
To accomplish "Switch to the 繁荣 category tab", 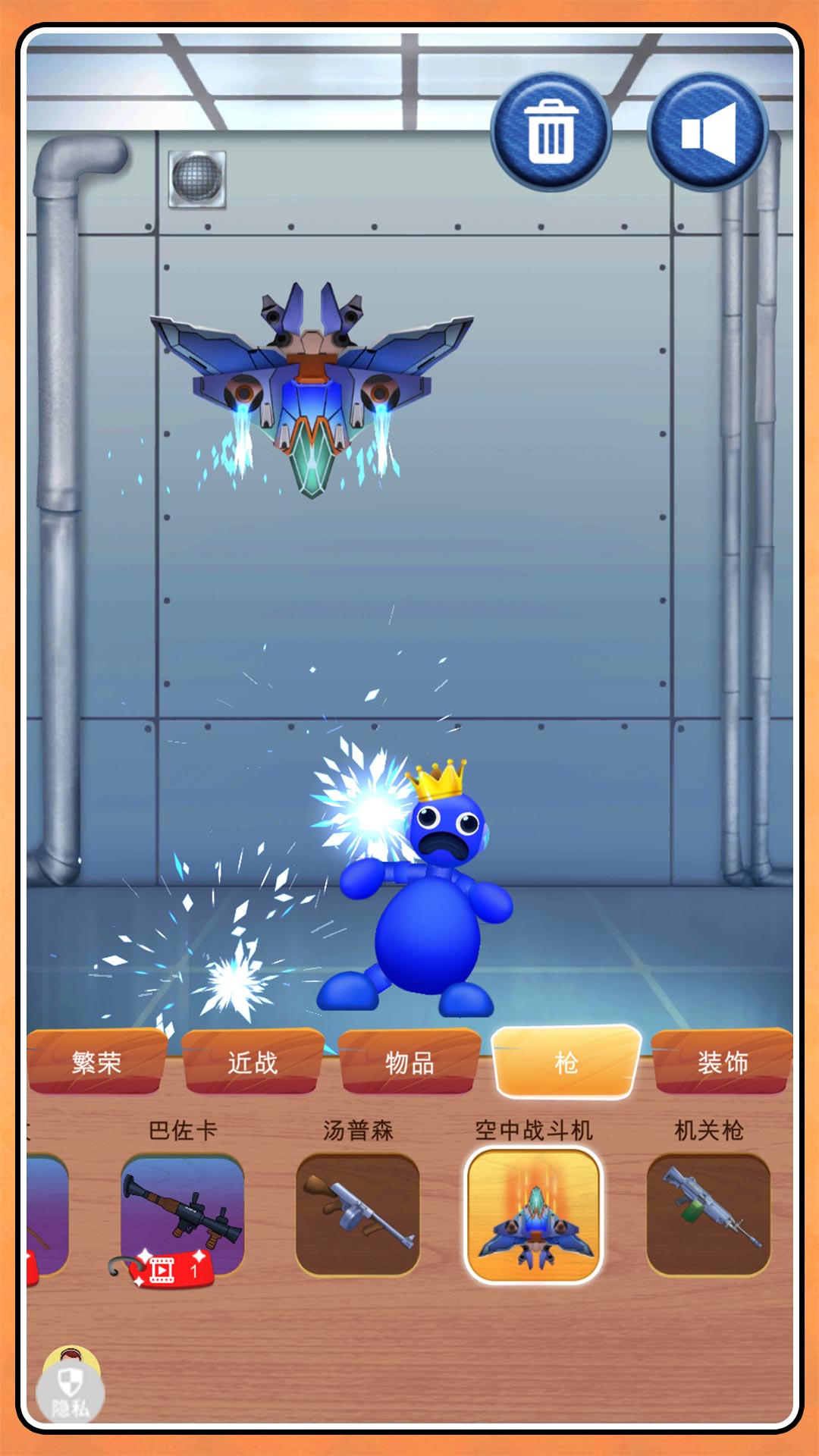I will pos(96,1062).
